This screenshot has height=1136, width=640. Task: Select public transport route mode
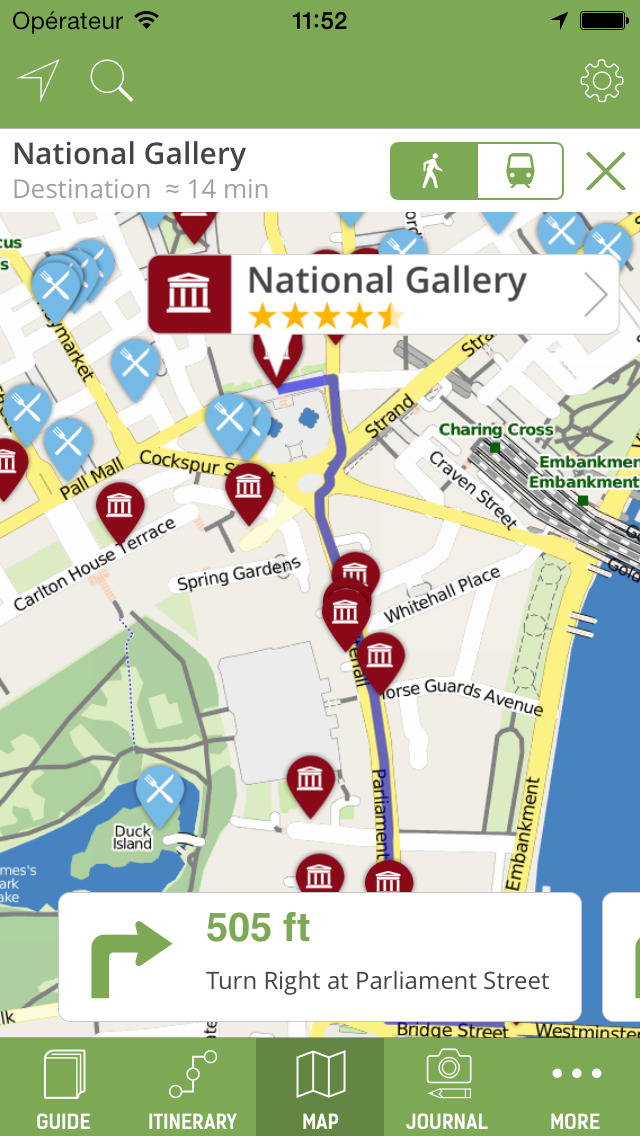(520, 171)
